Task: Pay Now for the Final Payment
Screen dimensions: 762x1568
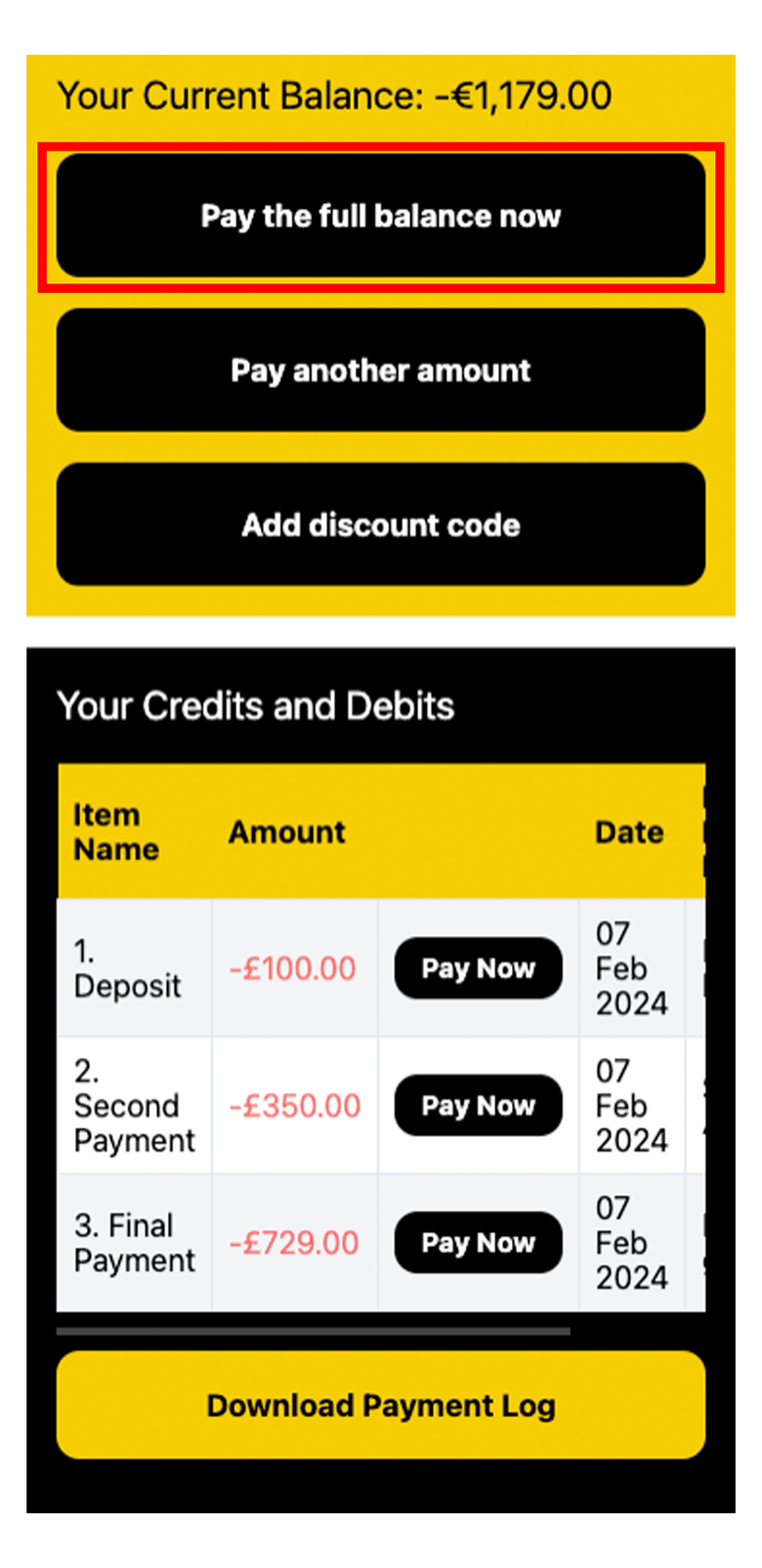Action: pos(478,1243)
